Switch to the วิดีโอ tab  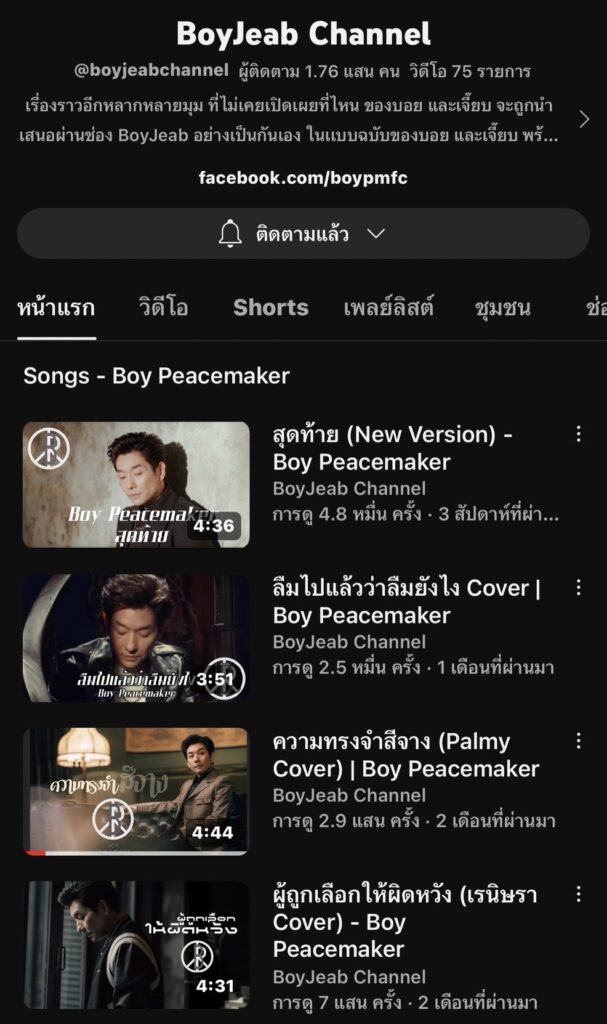tap(163, 307)
